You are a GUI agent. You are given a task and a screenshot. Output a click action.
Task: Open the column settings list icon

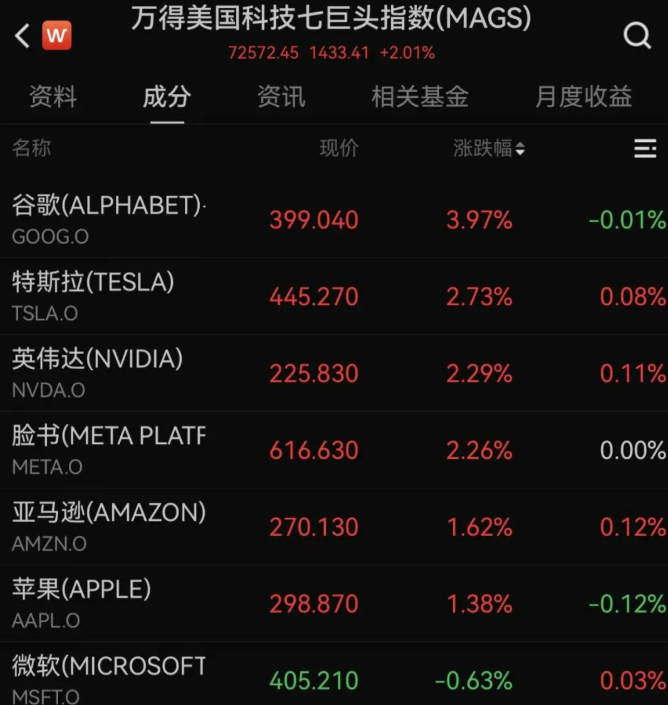pyautogui.click(x=645, y=148)
